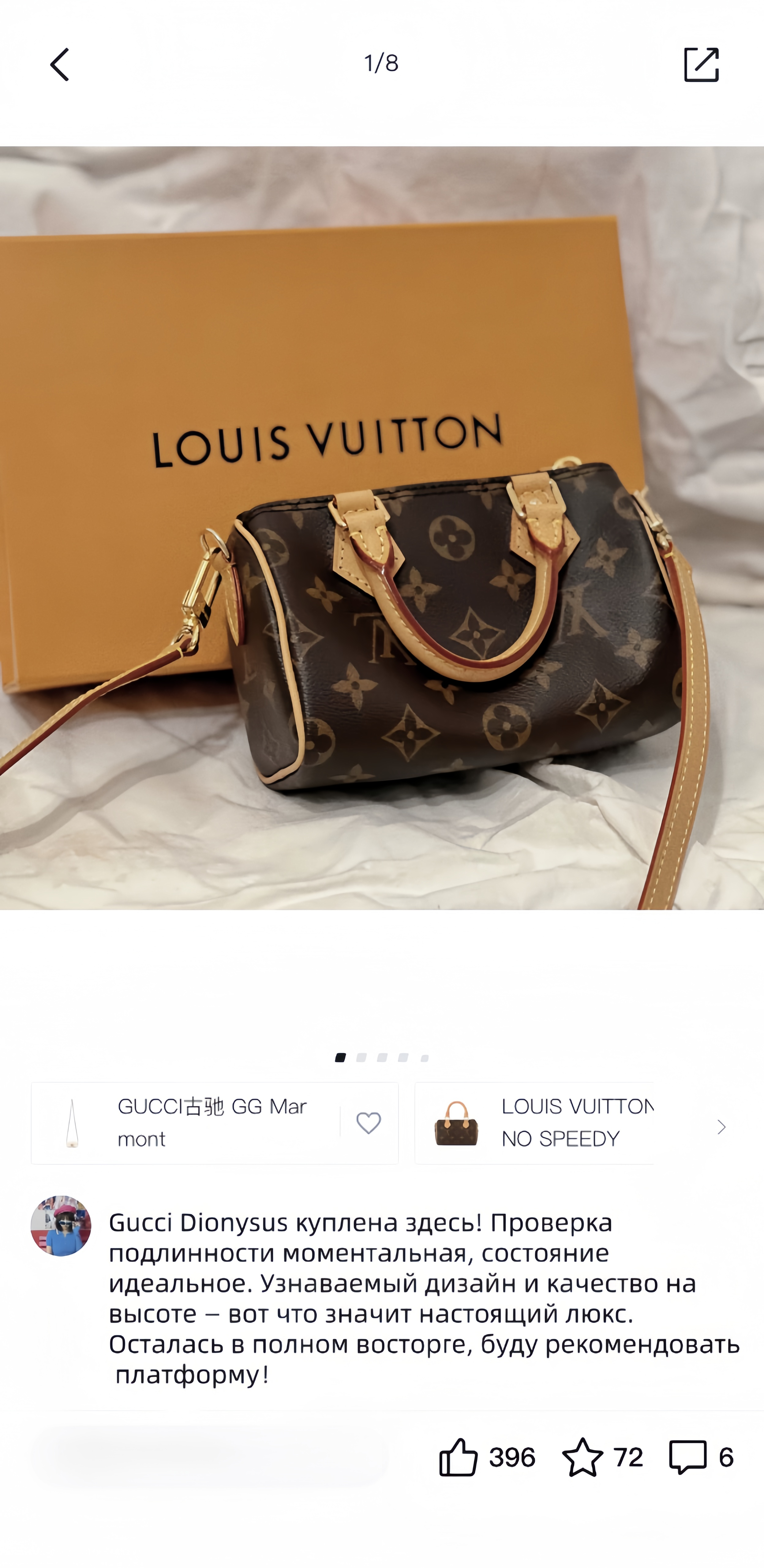Like this post with the thumbs-up icon
764x1568 pixels.
click(459, 1457)
